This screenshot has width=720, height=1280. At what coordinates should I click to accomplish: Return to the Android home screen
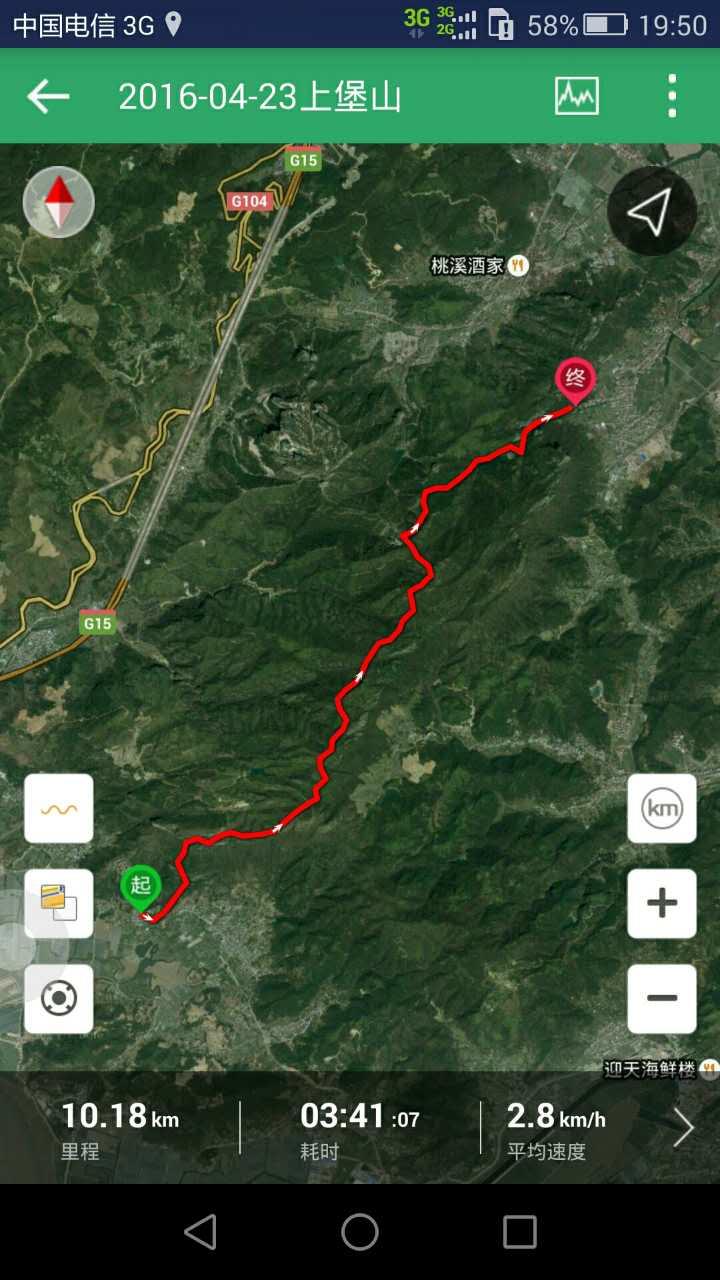pos(360,1232)
